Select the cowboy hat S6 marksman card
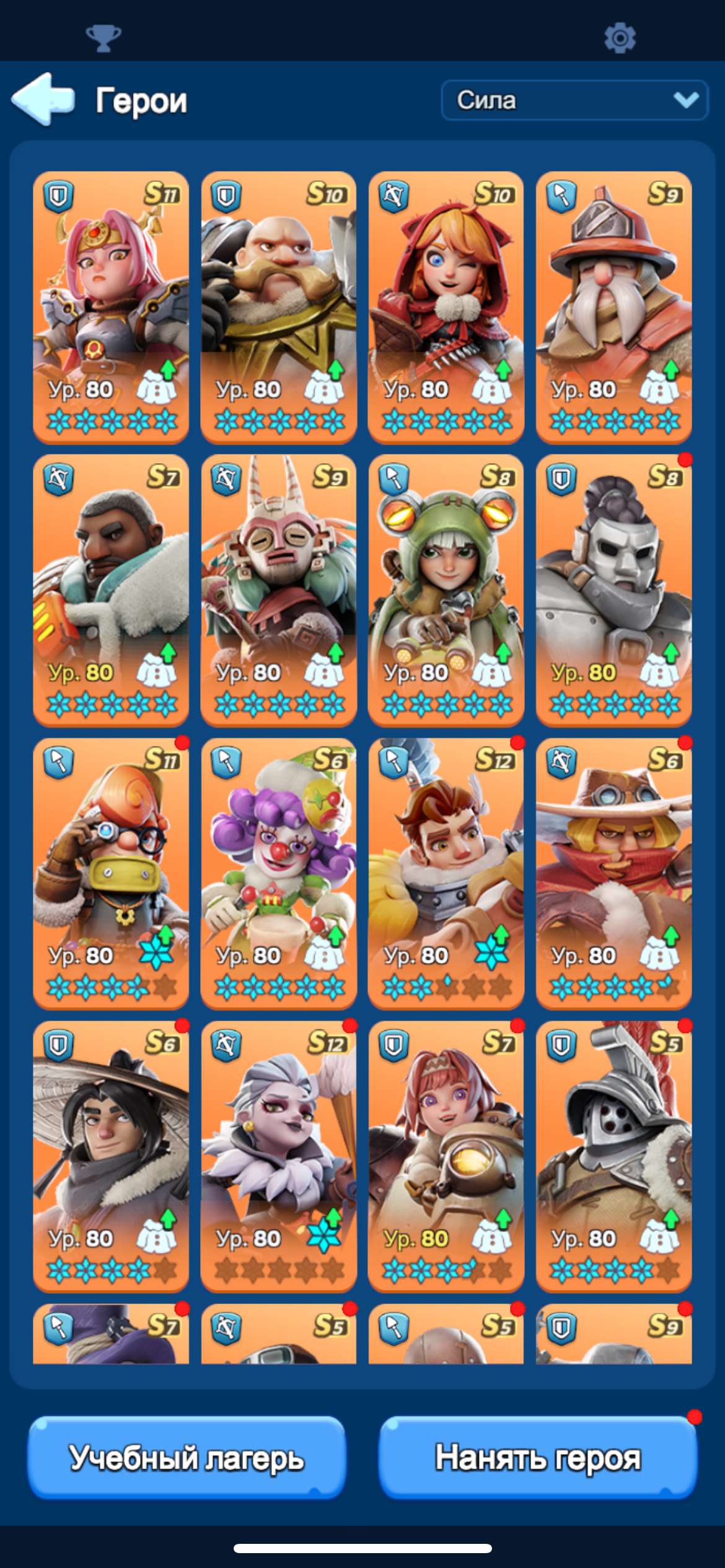The image size is (725, 1568). pyautogui.click(x=614, y=873)
